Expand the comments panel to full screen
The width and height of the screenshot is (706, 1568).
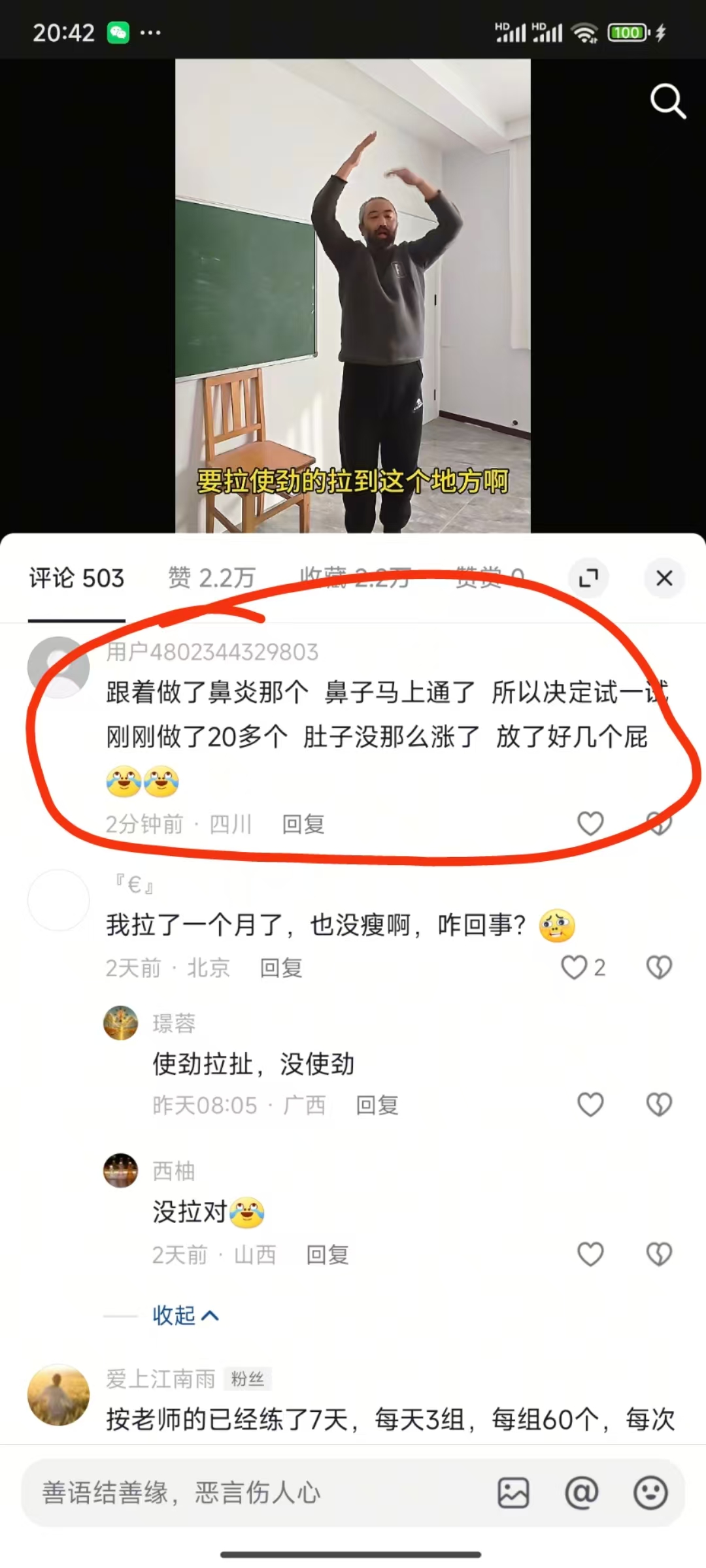click(x=588, y=578)
